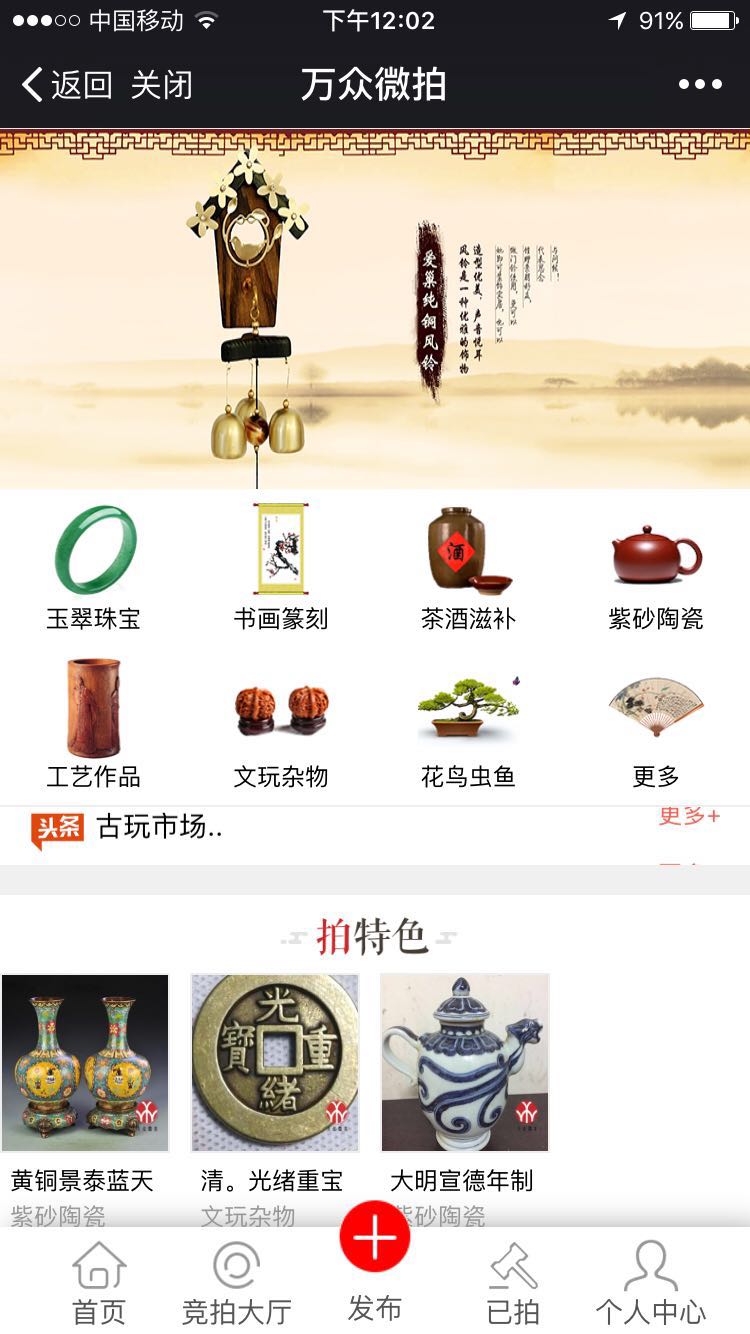View 工艺作品 category
Viewport: 750px width, 1334px height.
coord(94,724)
